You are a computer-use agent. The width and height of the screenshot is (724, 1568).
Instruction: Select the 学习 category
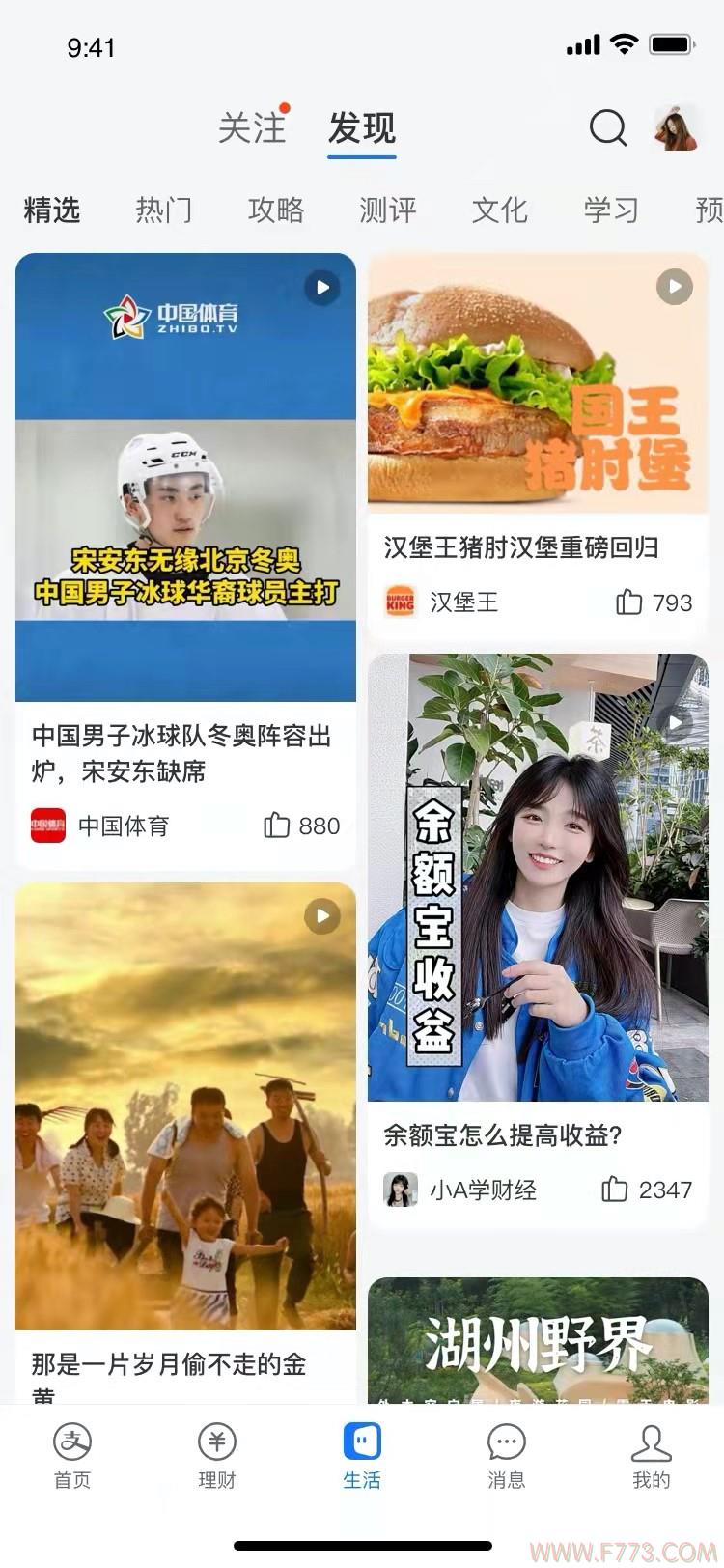pos(611,210)
